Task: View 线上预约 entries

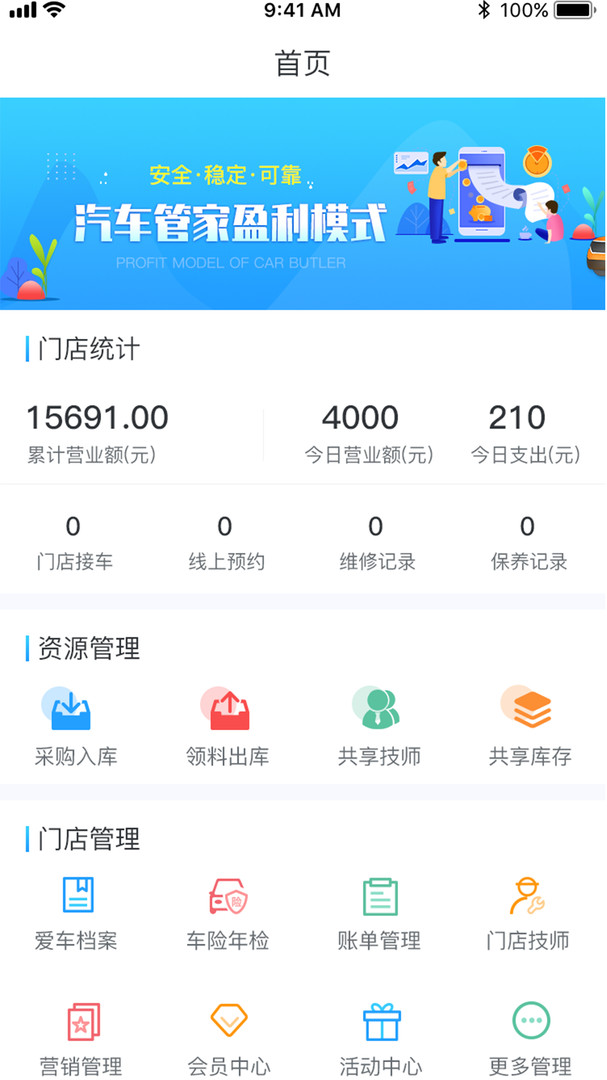Action: pyautogui.click(x=226, y=543)
